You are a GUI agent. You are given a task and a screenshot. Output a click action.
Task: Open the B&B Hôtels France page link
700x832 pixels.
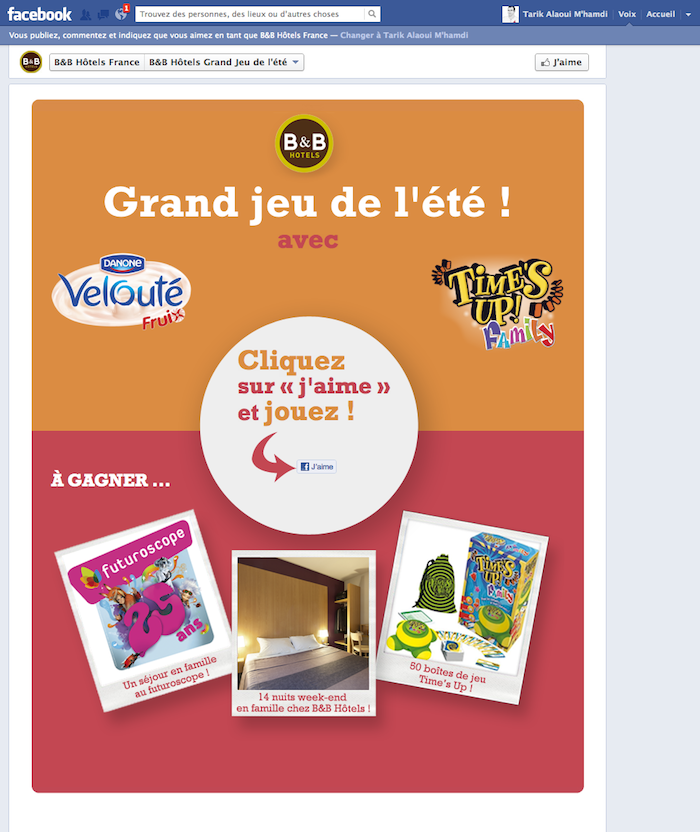(96, 62)
